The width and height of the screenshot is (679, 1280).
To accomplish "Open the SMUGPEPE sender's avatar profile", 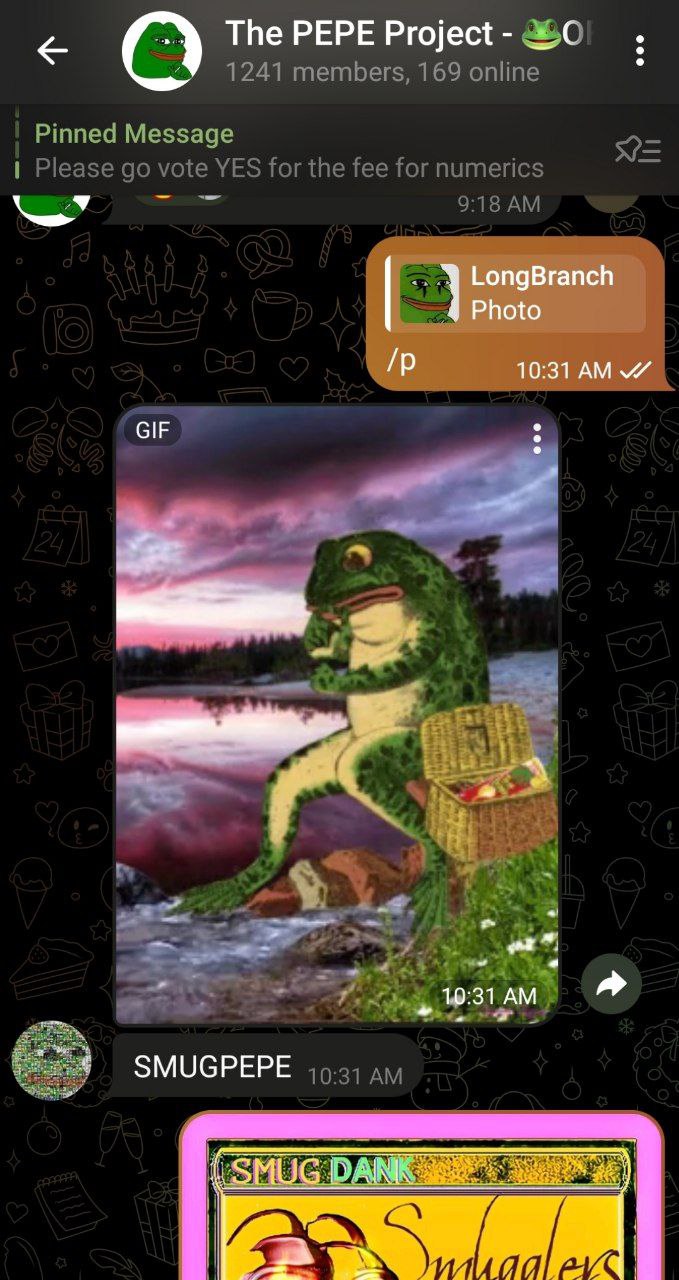I will point(51,1060).
